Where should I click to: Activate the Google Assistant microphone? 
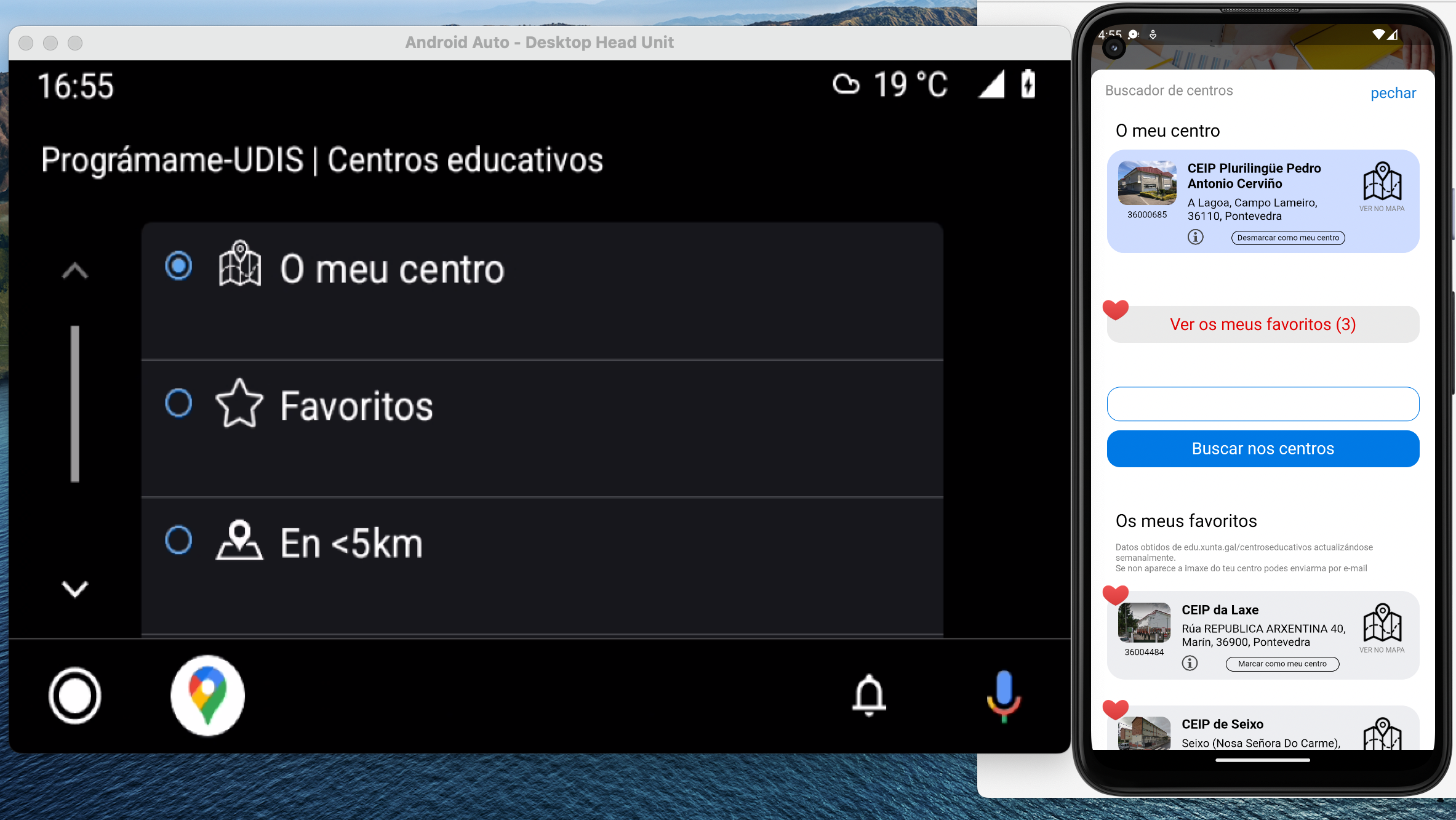click(1004, 696)
